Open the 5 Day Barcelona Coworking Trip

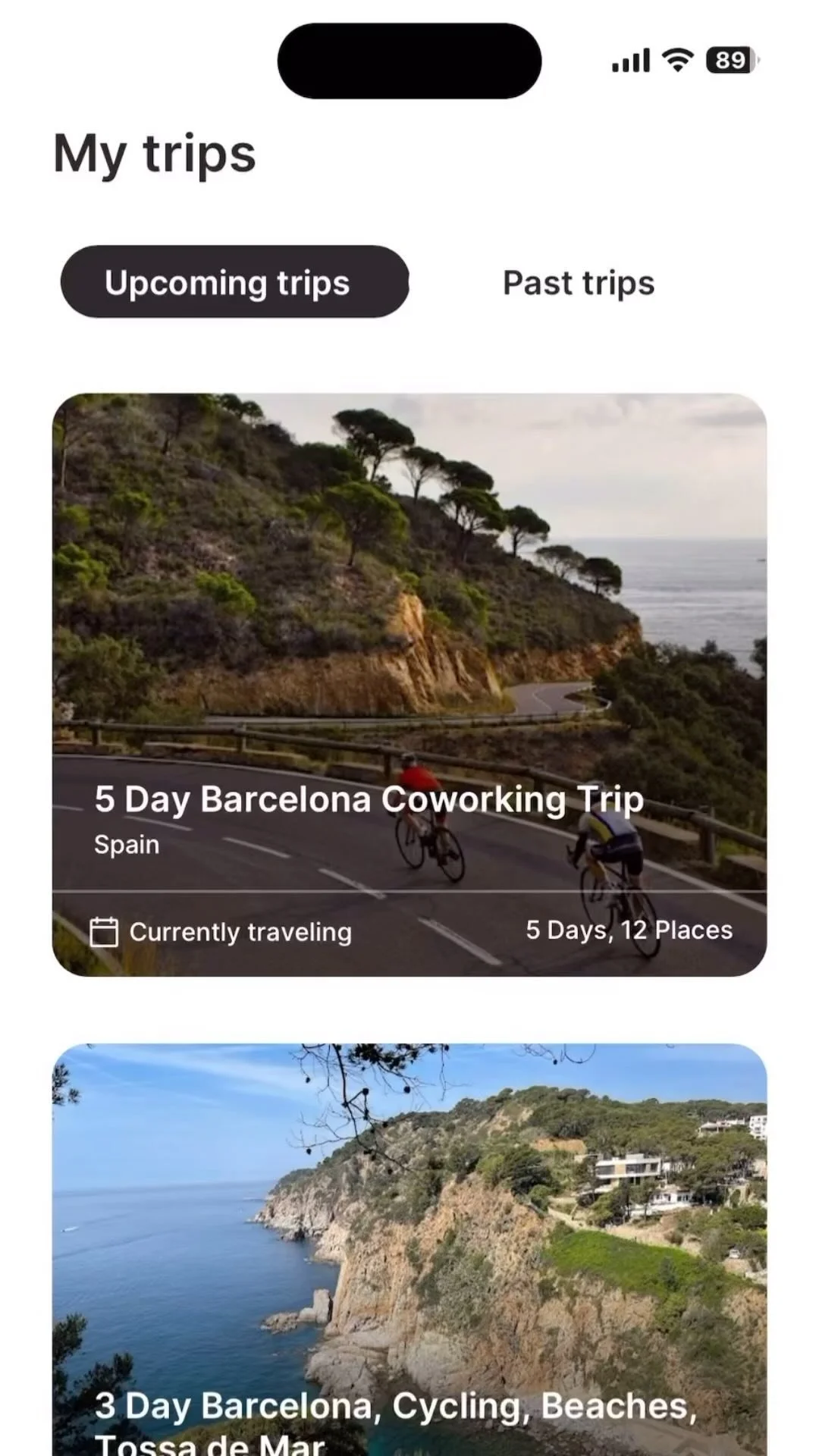(x=409, y=684)
